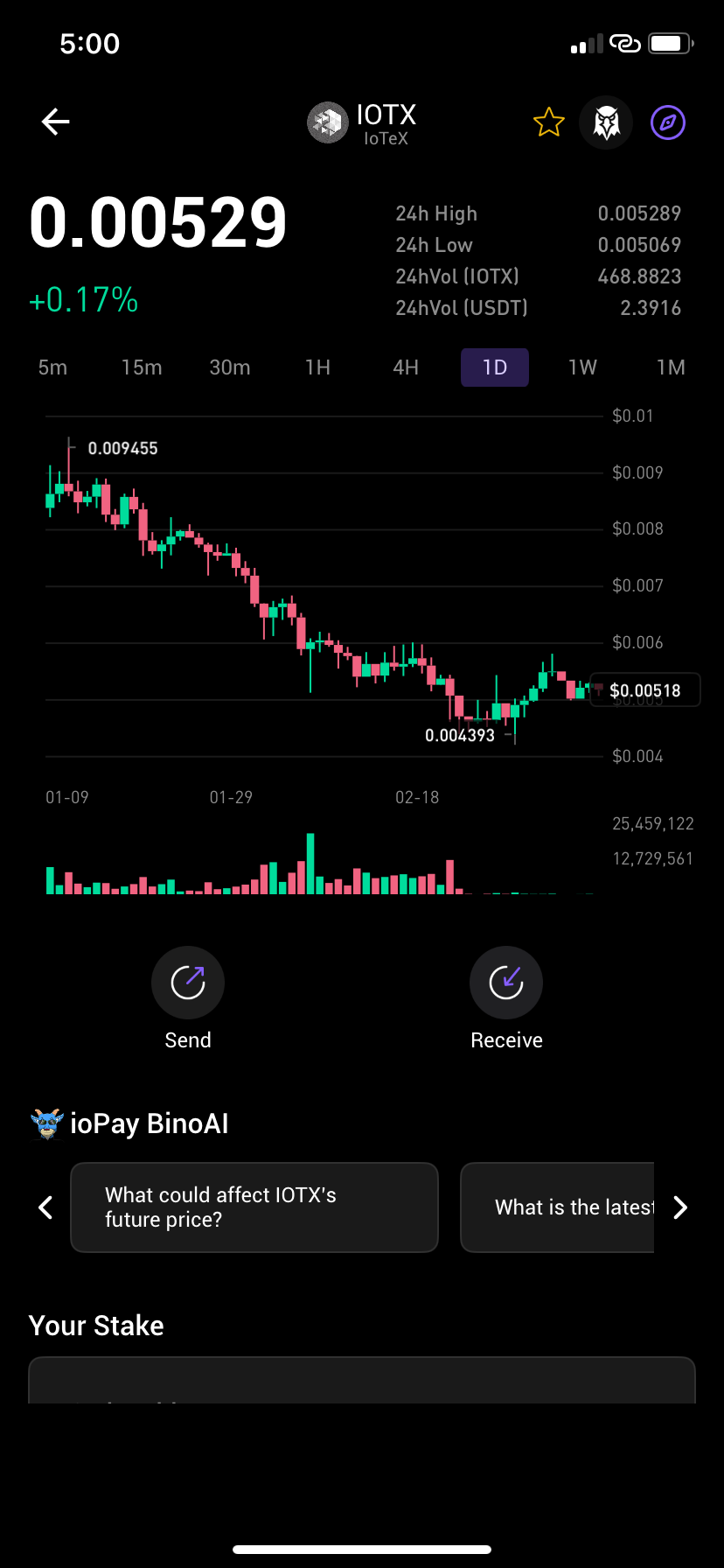Show previous BinoAI suggestion
The image size is (724, 1568).
pyautogui.click(x=45, y=1207)
